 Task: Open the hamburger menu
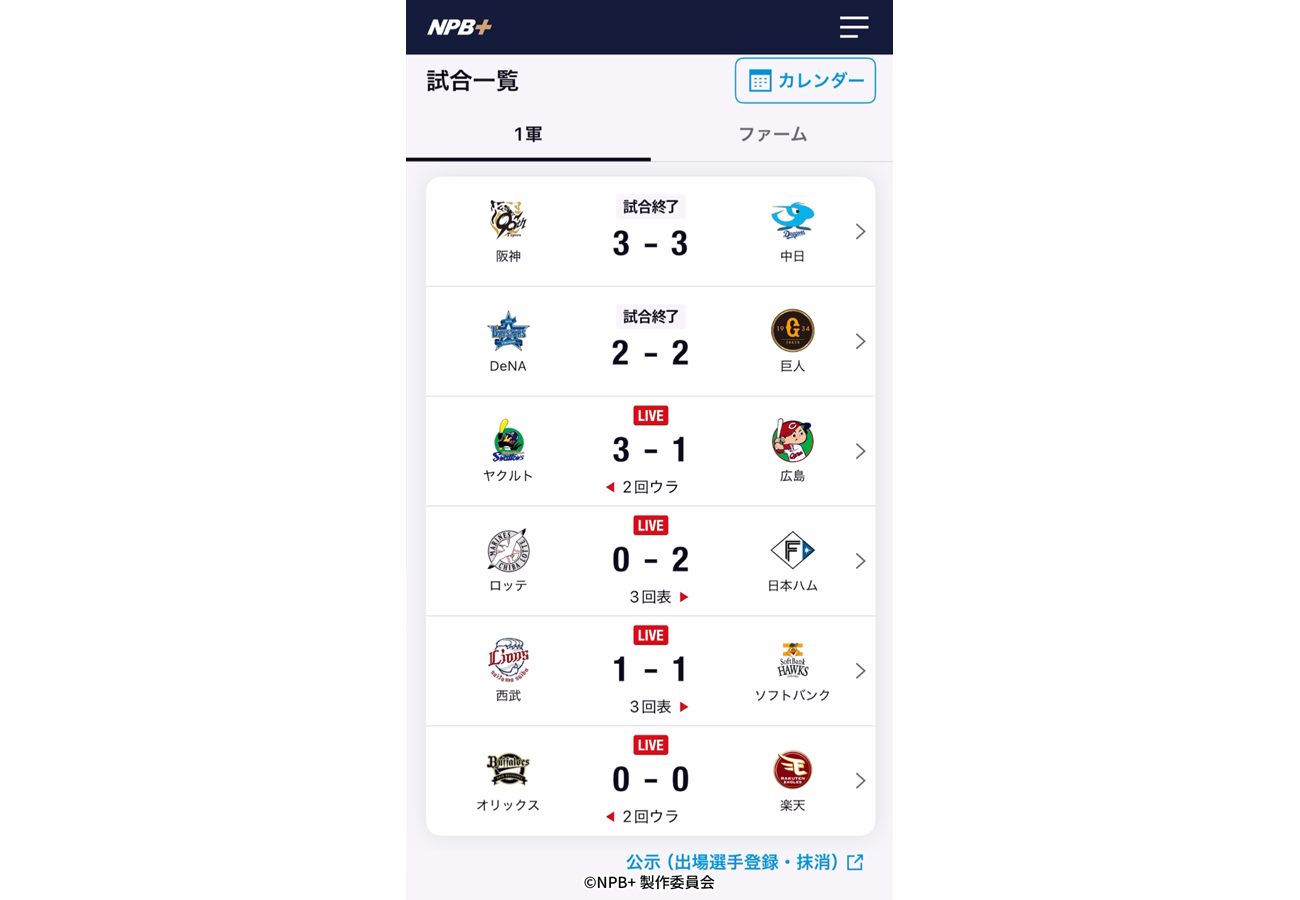point(853,27)
